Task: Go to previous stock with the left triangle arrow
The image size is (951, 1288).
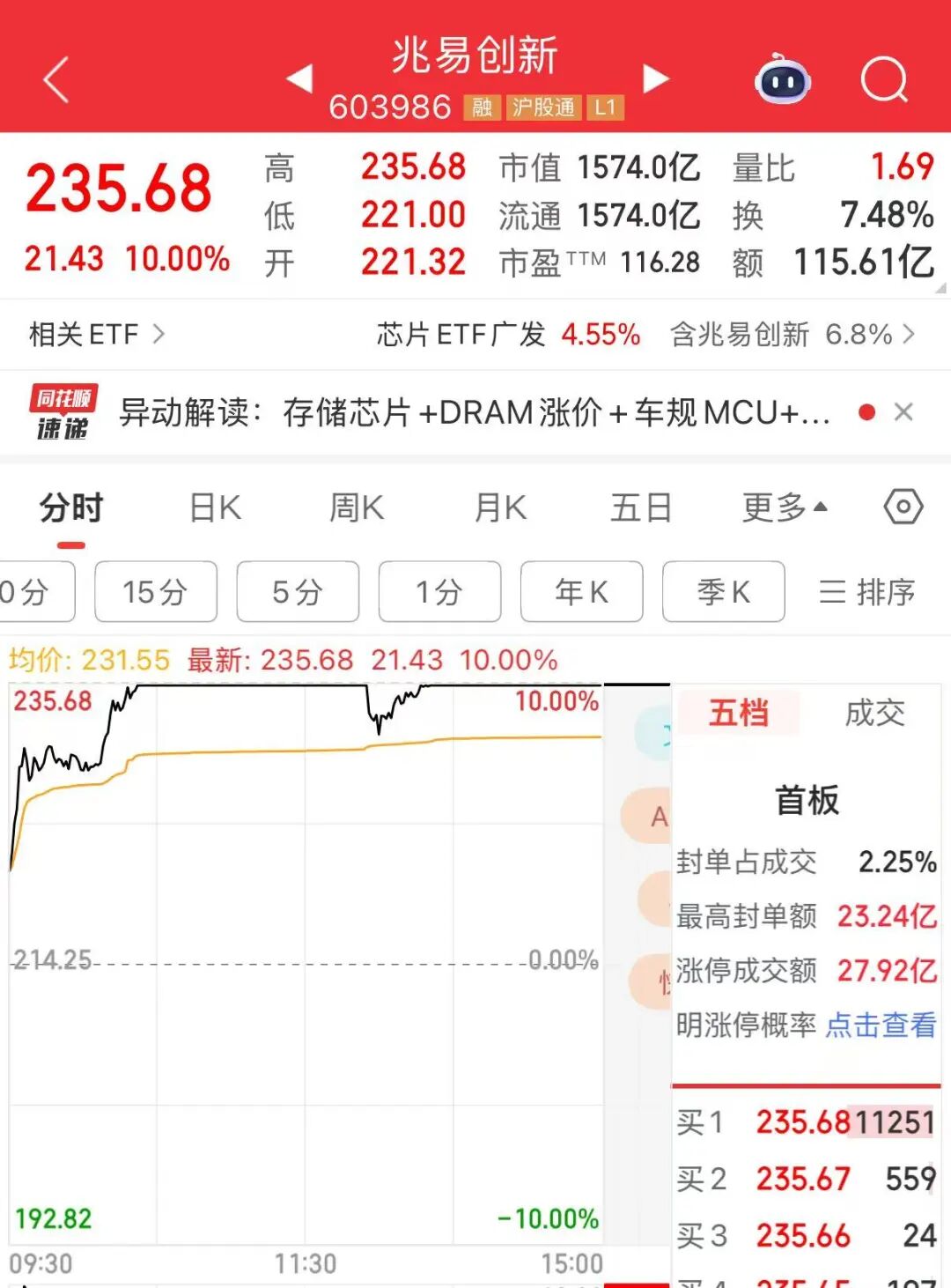Action: point(301,78)
